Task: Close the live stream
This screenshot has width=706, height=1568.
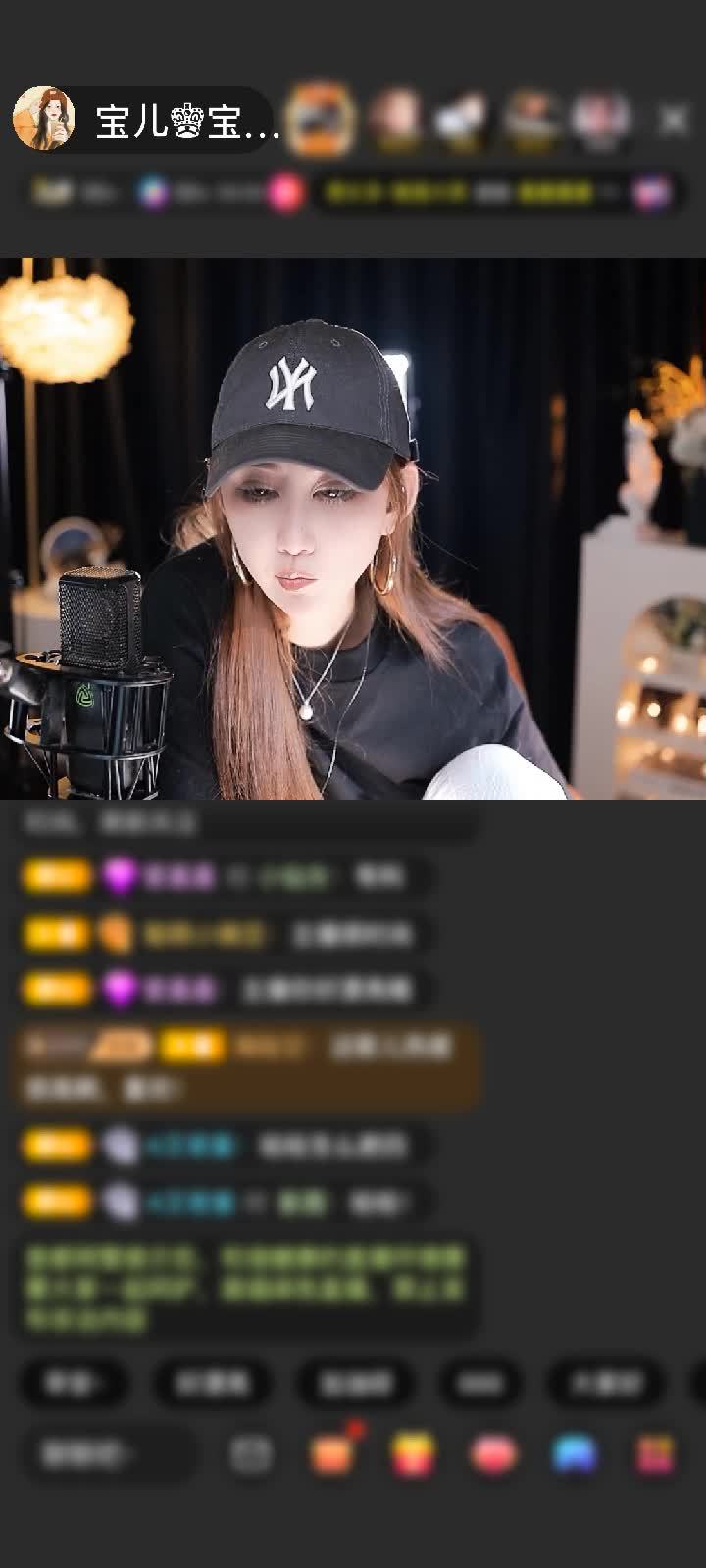Action: pyautogui.click(x=674, y=121)
